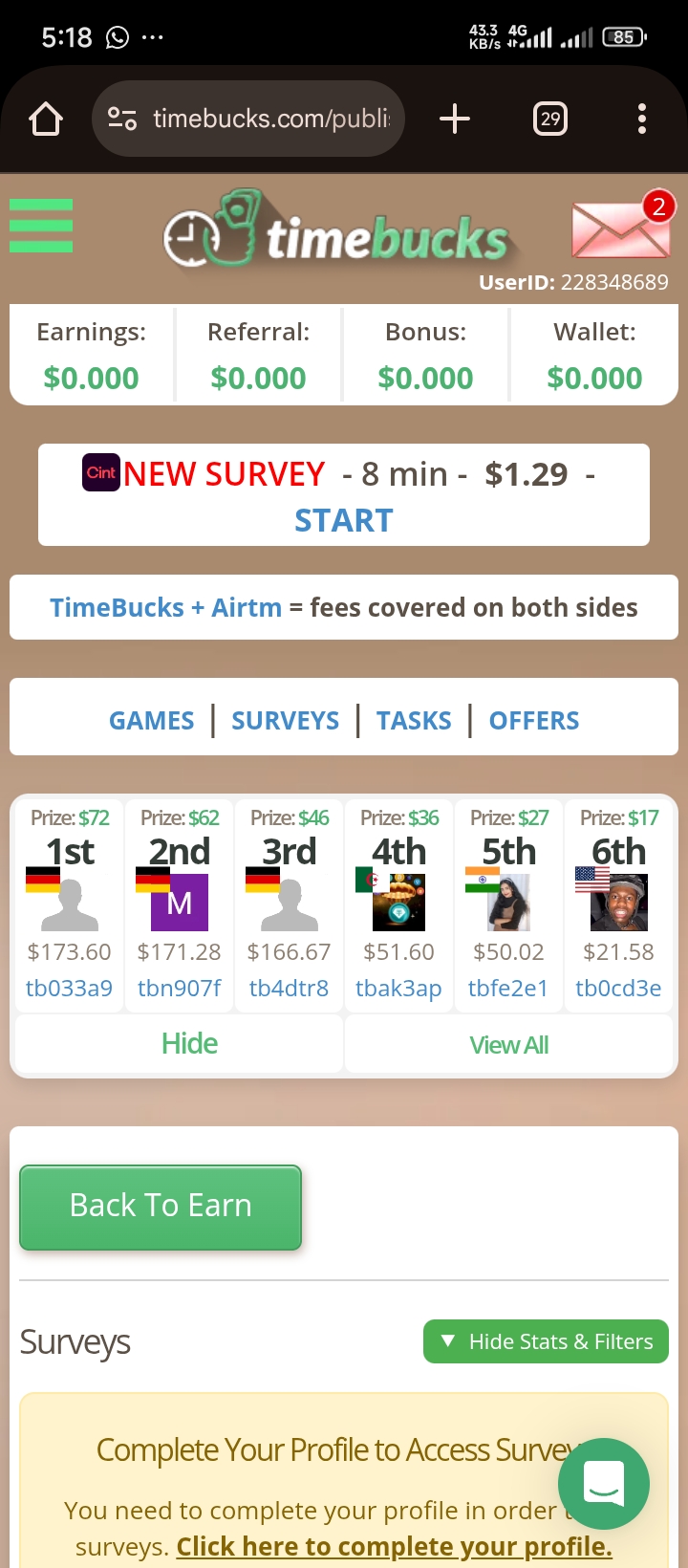Hide the leaderboard panel

189,1044
